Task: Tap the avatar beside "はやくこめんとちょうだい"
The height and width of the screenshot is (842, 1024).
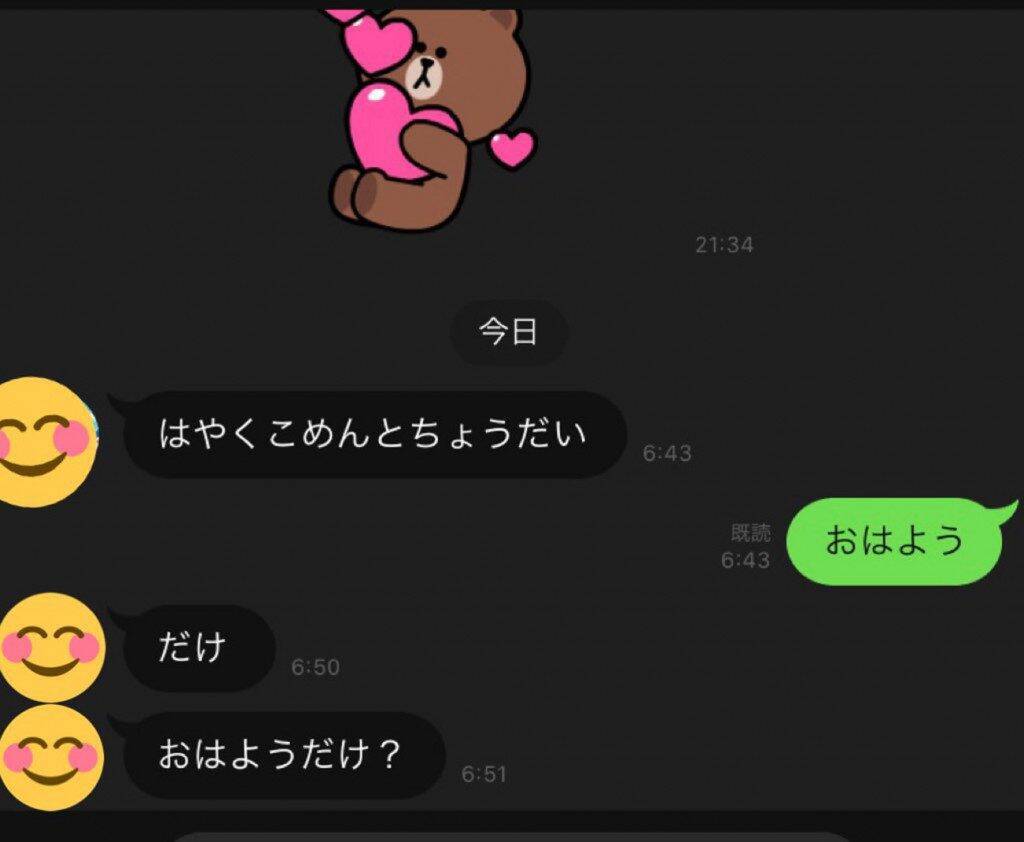Action: coord(44,440)
